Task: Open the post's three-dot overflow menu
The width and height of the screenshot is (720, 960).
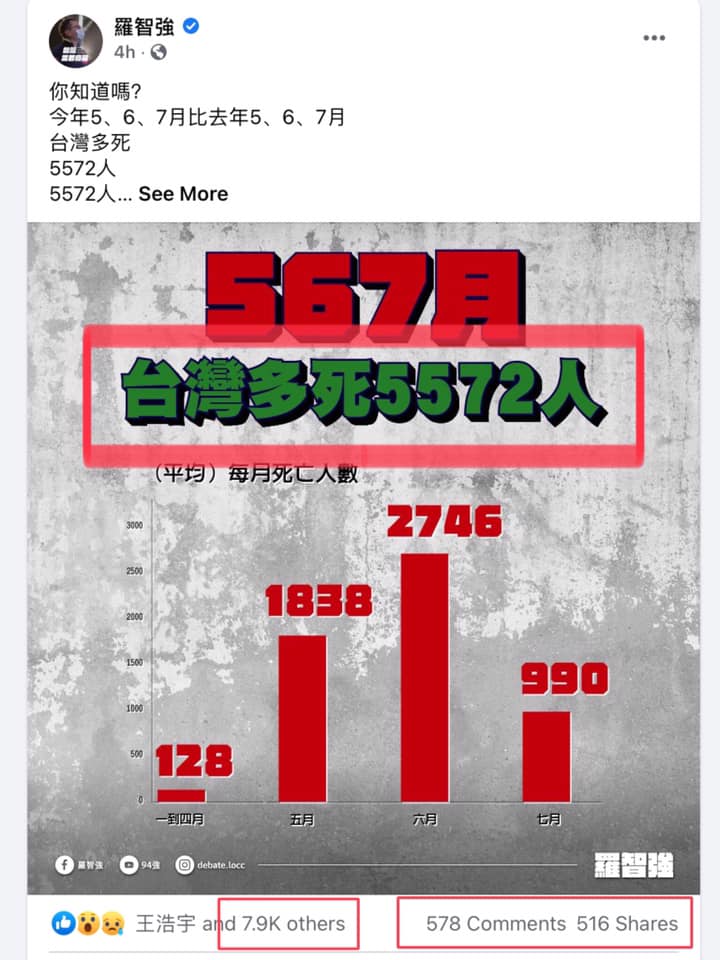Action: pyautogui.click(x=654, y=38)
